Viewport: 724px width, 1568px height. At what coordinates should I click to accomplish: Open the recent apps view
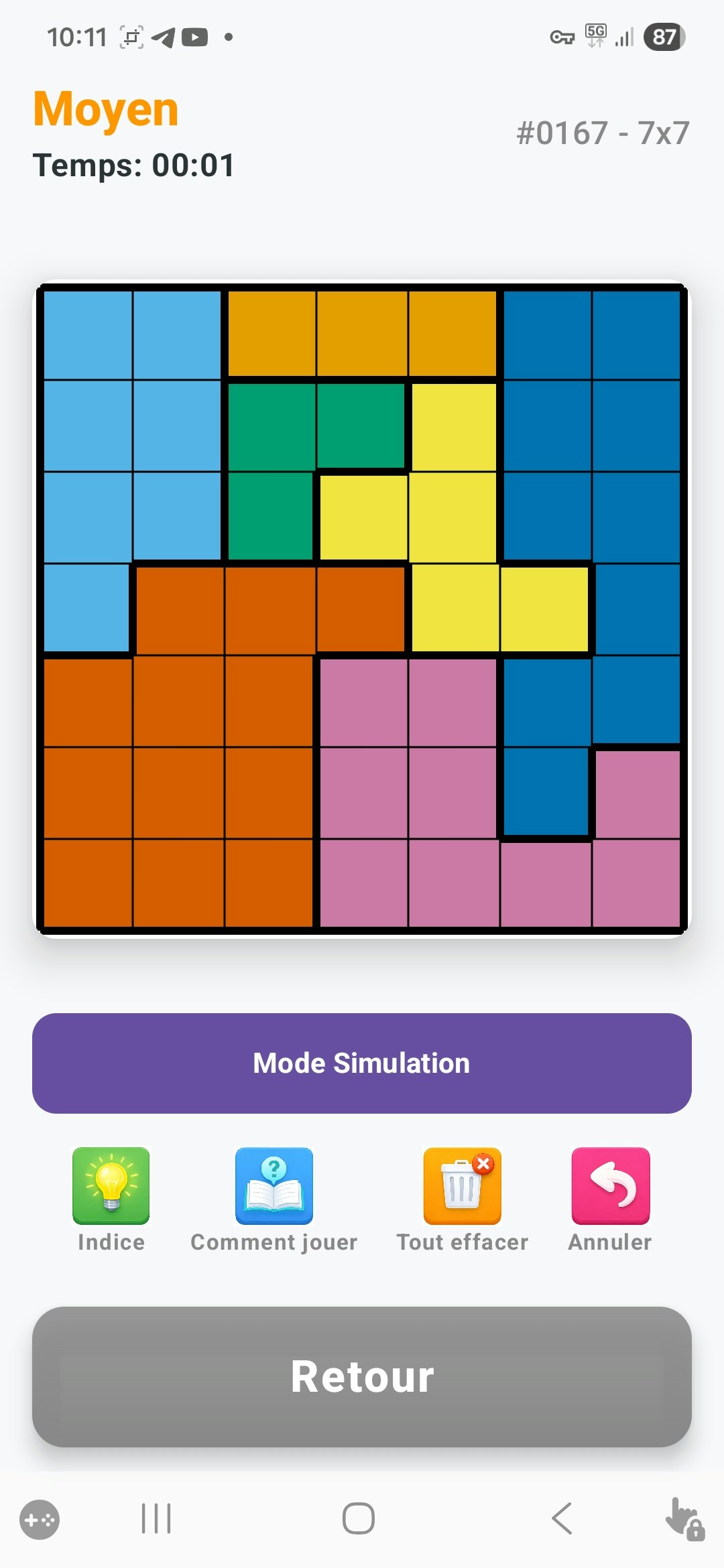[x=156, y=1518]
